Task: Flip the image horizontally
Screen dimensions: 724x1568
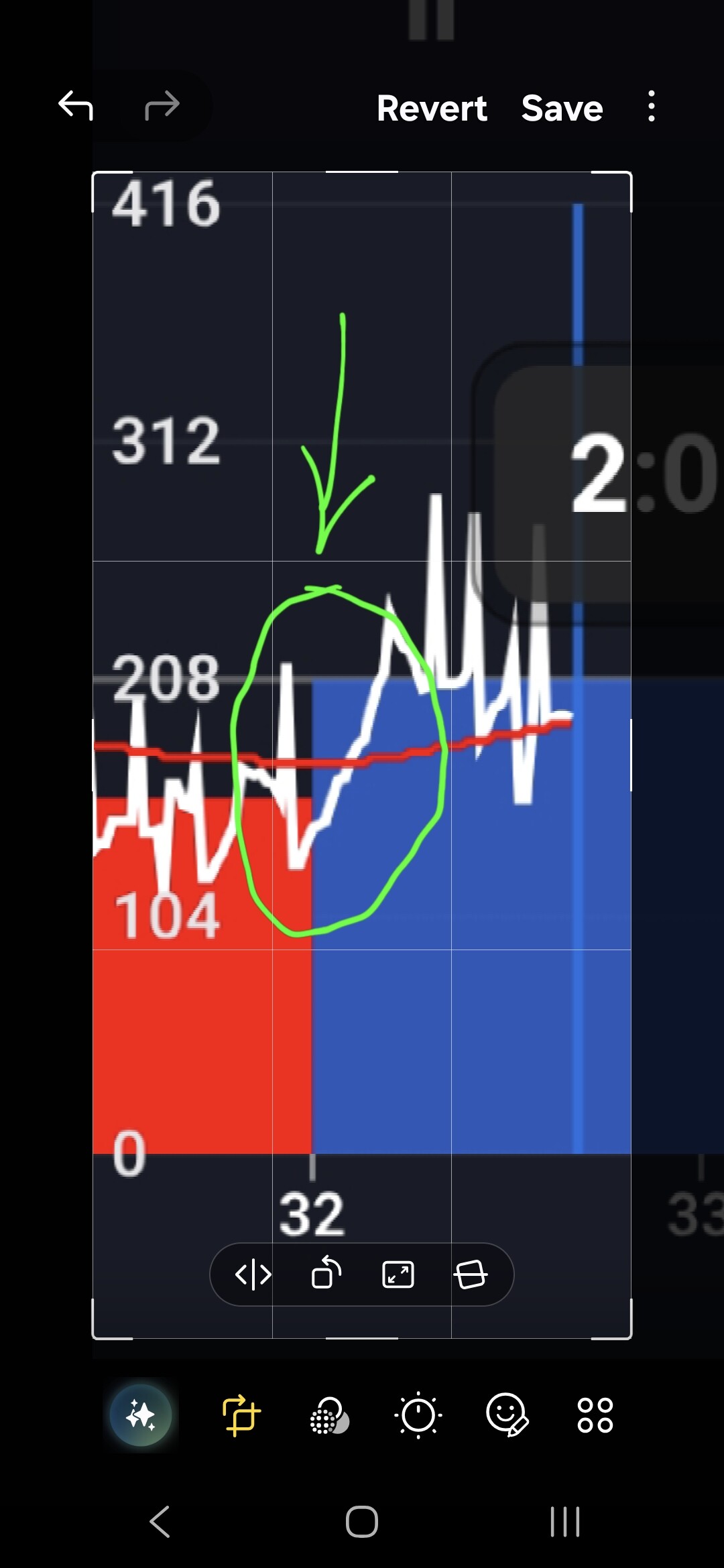Action: pyautogui.click(x=253, y=1274)
